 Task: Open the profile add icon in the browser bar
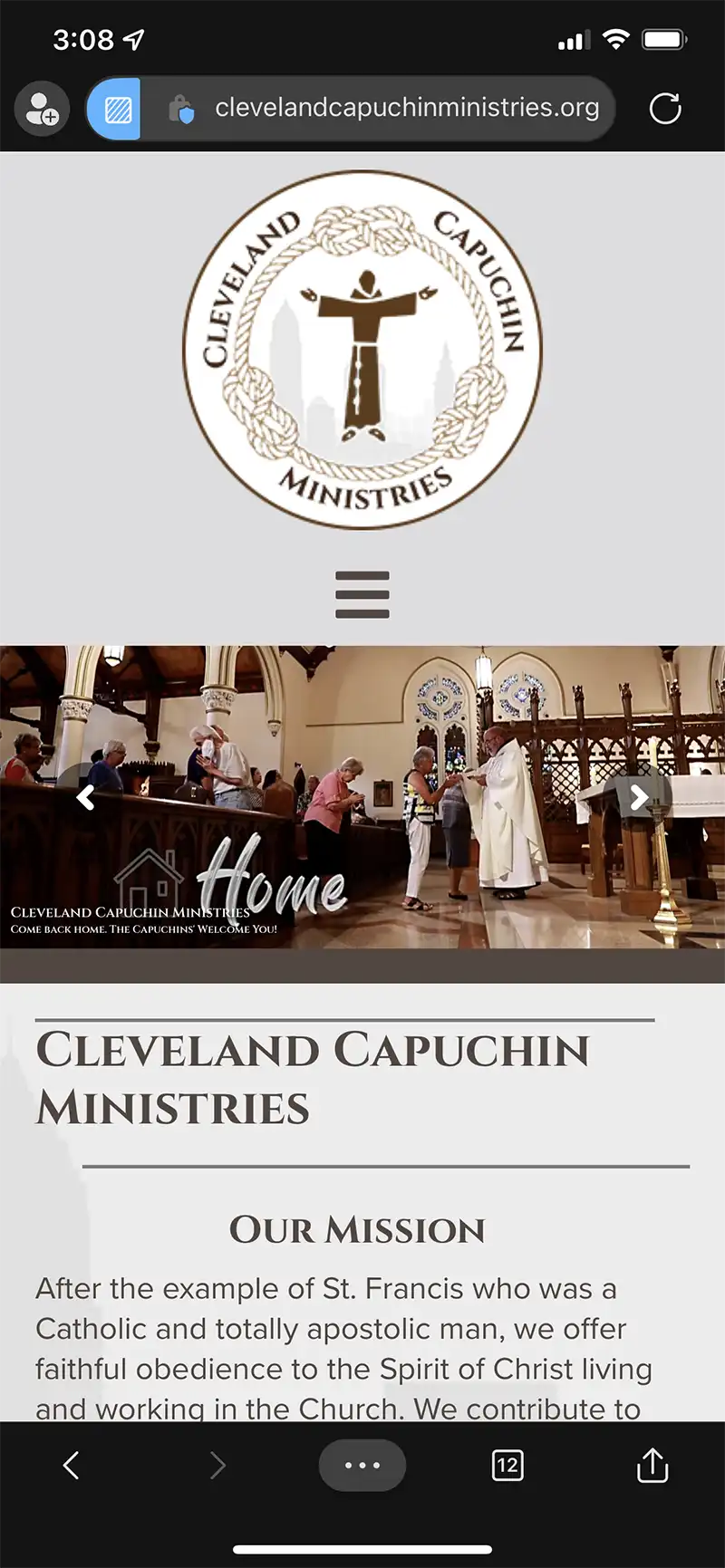[42, 109]
